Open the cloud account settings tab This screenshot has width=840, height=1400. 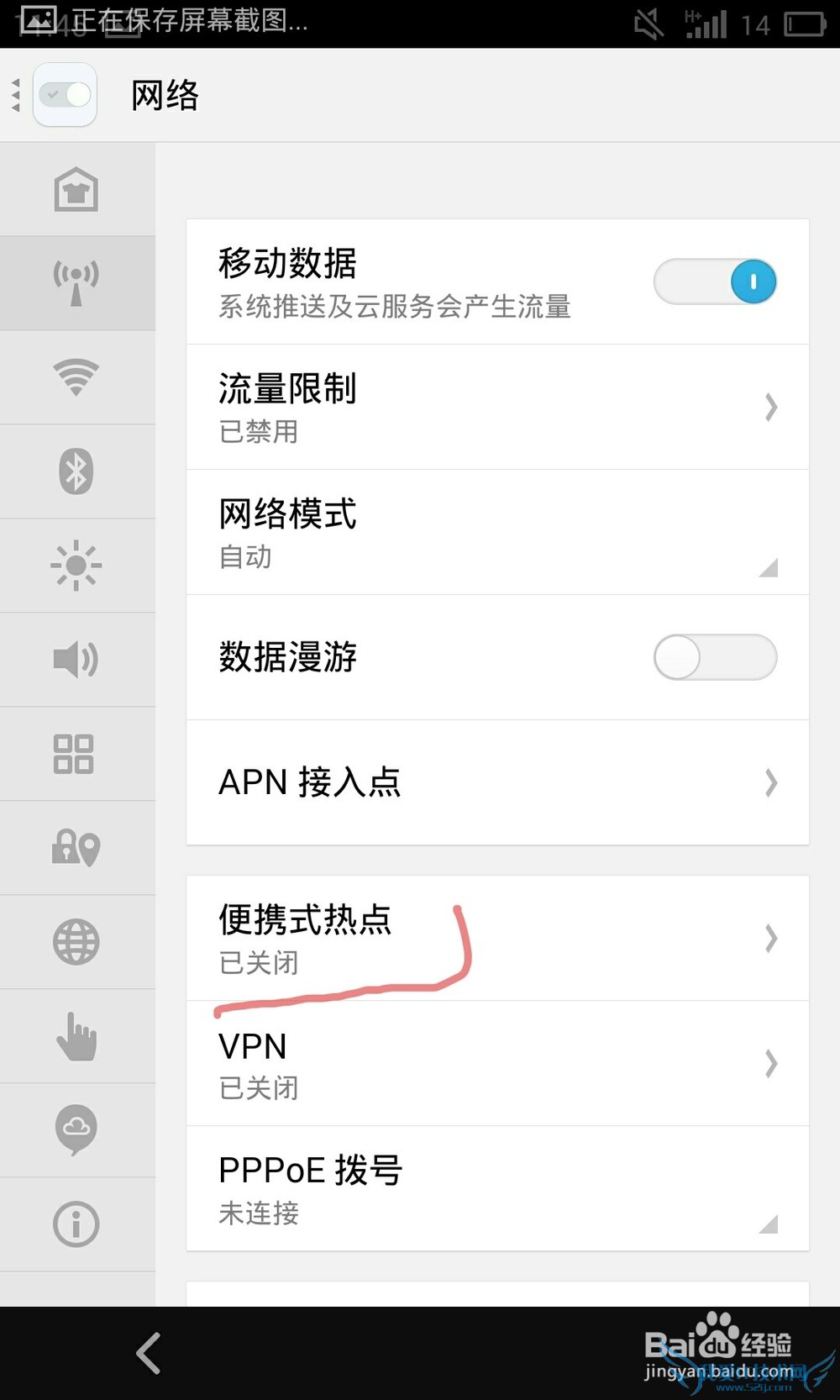[x=76, y=1130]
